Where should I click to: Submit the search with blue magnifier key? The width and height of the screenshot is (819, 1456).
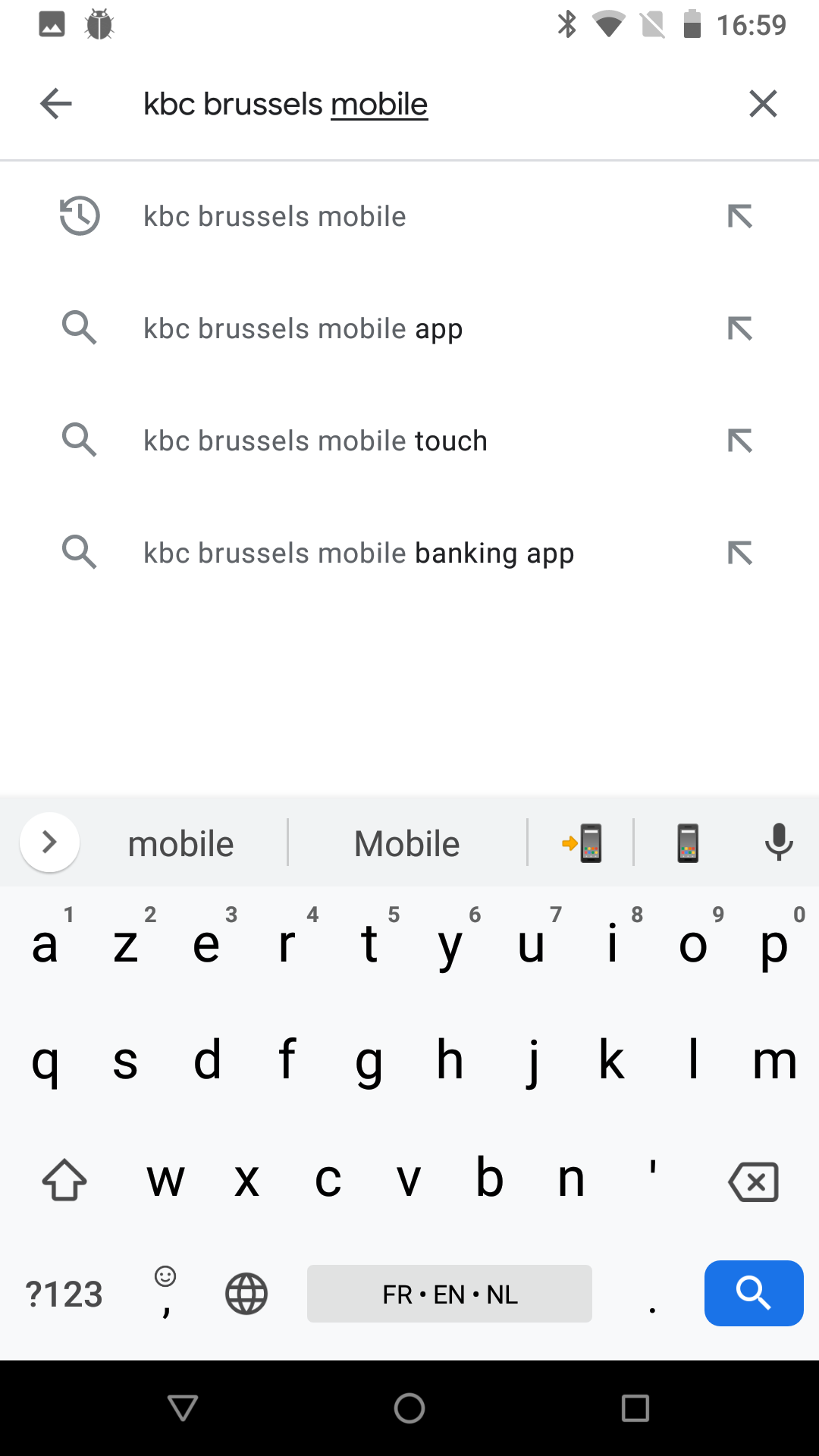(x=754, y=1293)
